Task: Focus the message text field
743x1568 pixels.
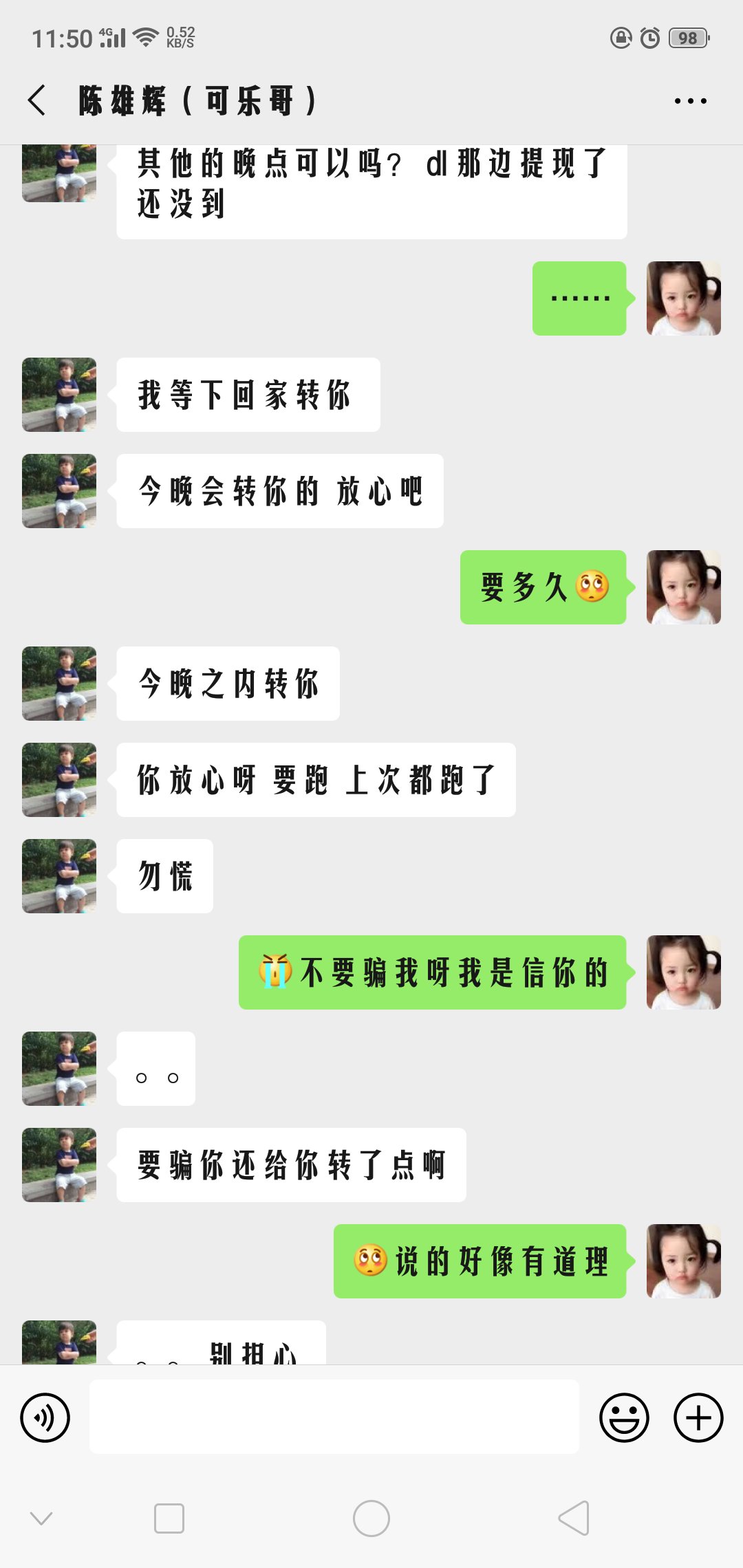Action: pos(334,1416)
